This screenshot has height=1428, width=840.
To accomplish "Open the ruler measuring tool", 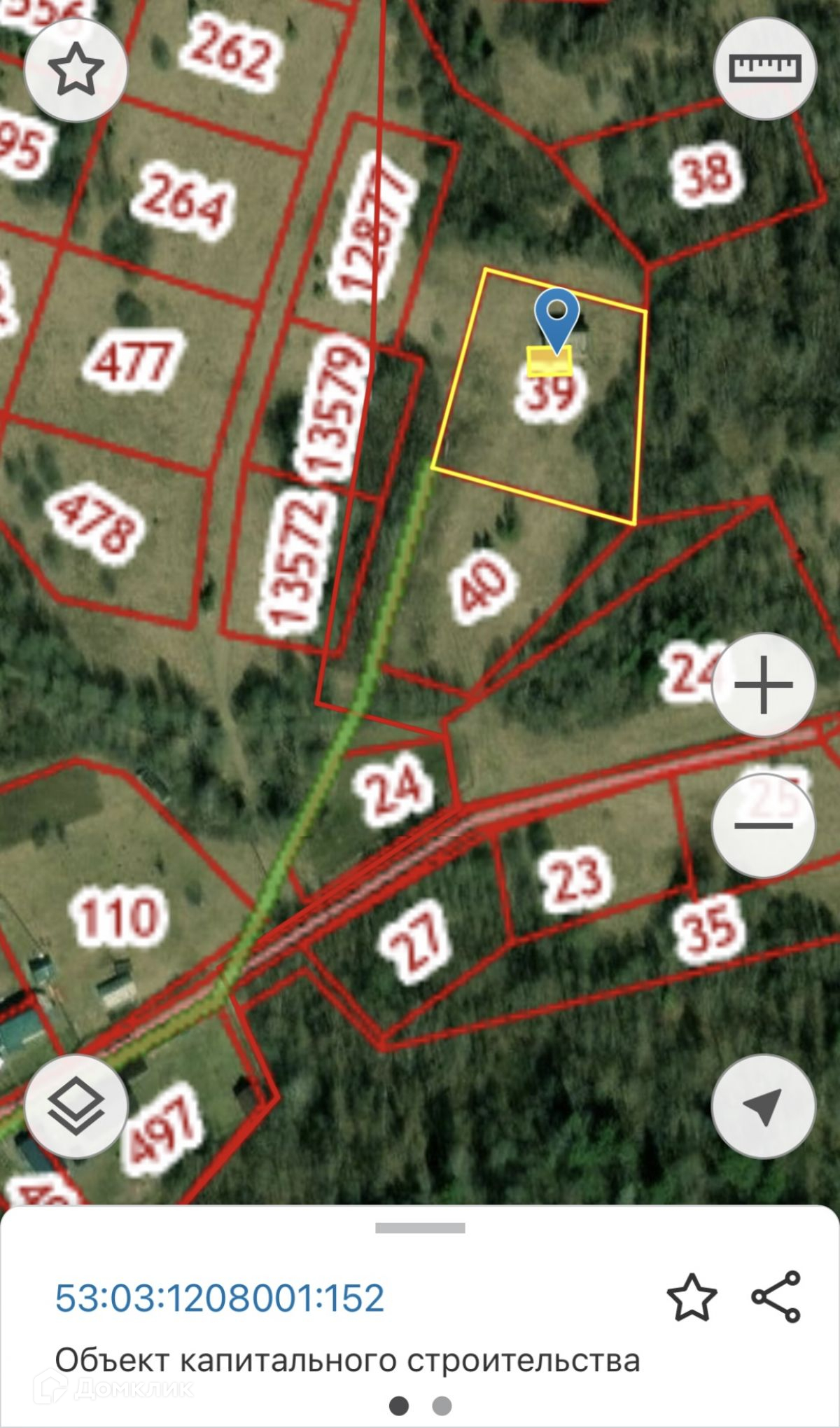I will [764, 69].
